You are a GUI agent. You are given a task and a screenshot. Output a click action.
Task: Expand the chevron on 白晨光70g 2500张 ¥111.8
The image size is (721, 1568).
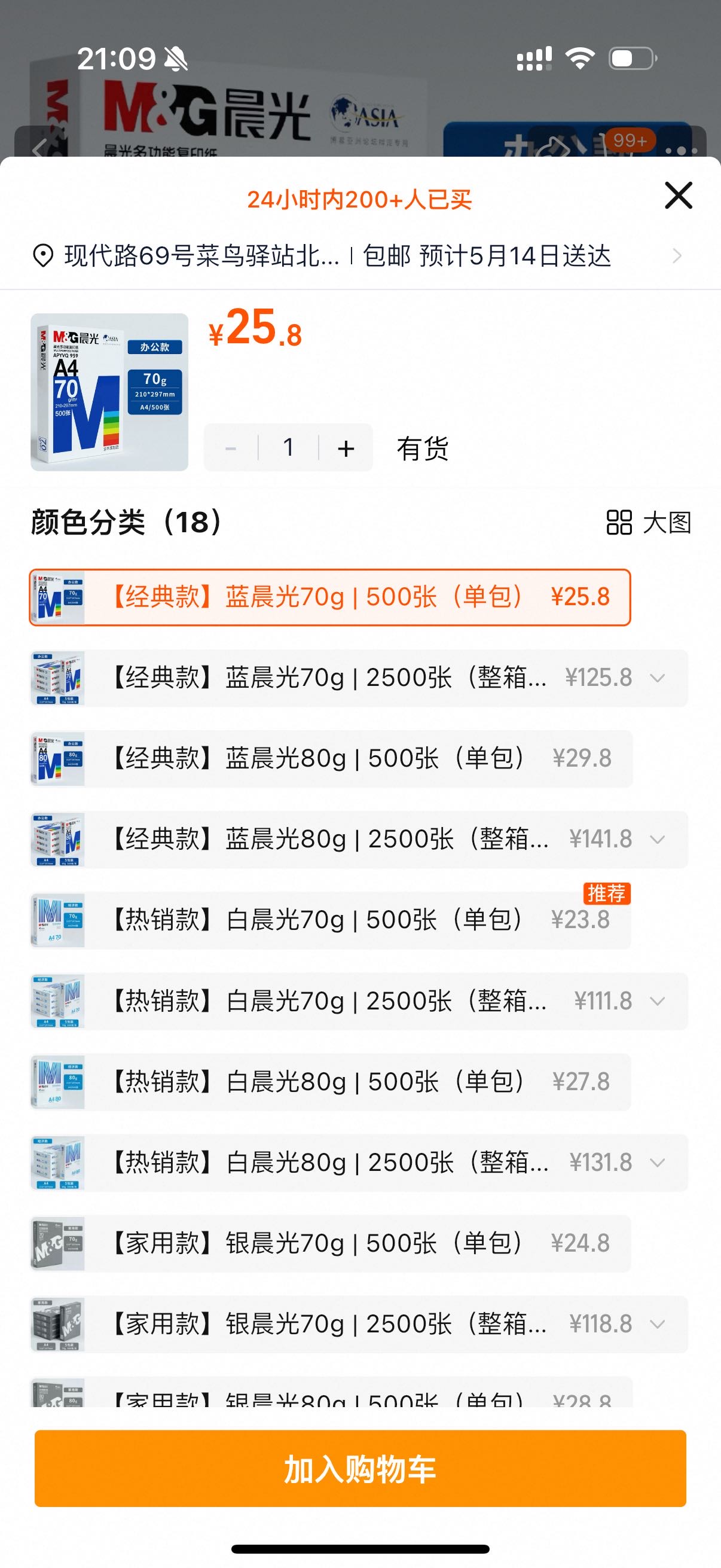tap(658, 1000)
